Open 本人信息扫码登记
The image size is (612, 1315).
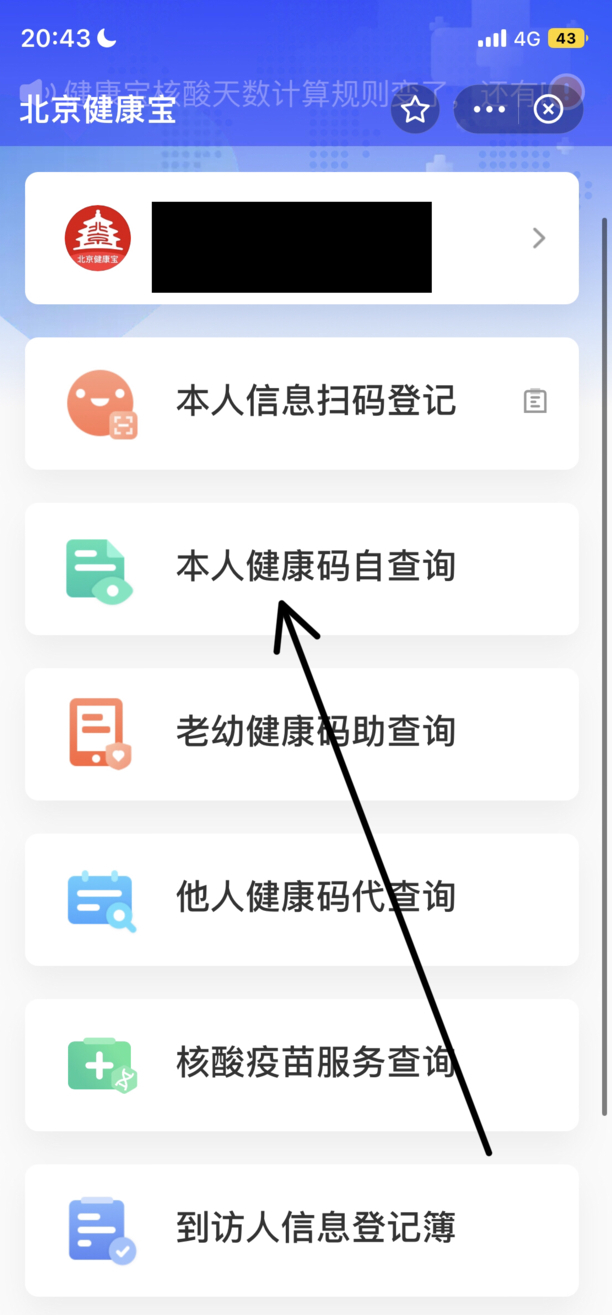[x=301, y=403]
